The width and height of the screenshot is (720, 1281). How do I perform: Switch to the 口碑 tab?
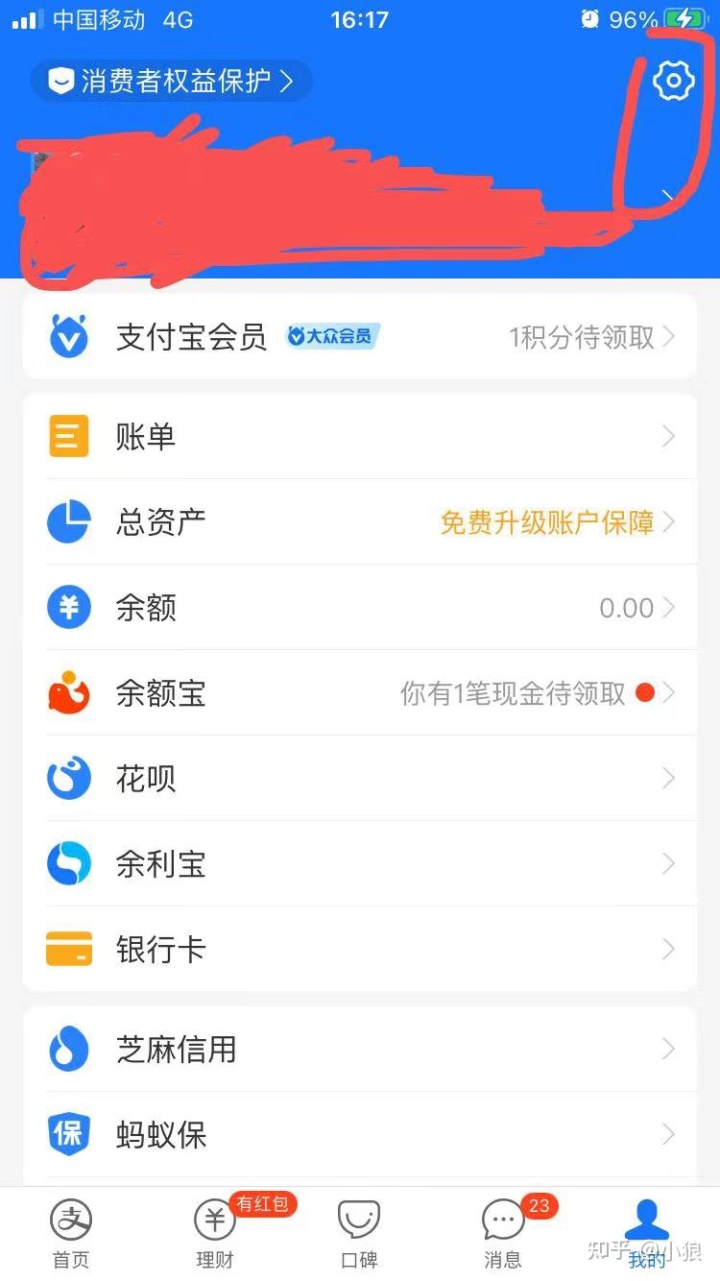pyautogui.click(x=358, y=1233)
